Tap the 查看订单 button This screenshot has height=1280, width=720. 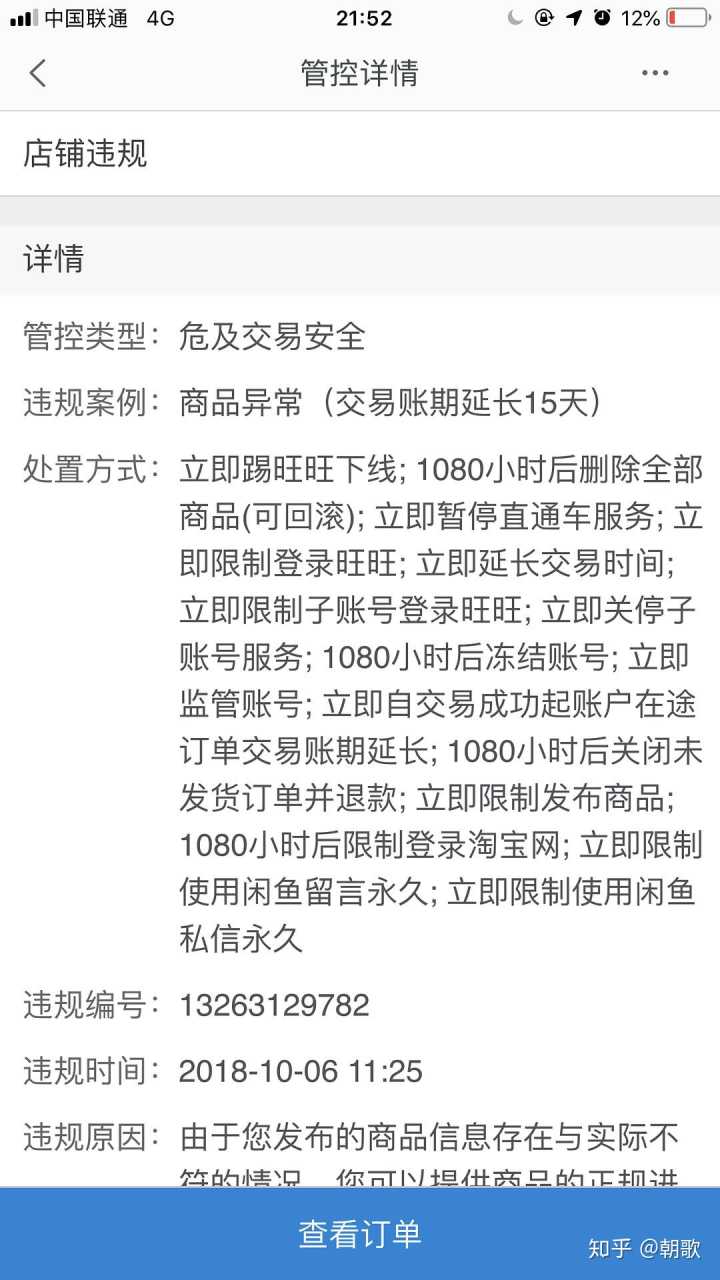360,1233
